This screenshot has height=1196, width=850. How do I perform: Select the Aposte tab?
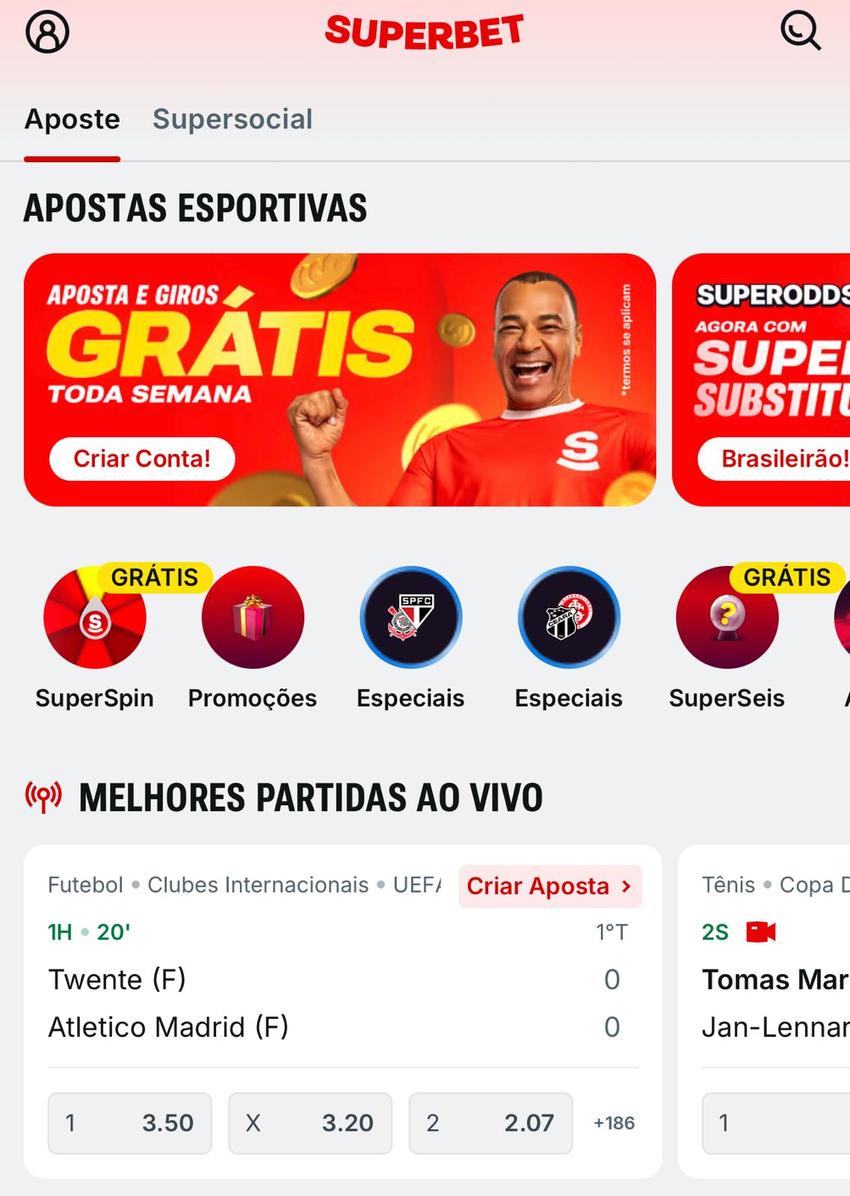point(71,119)
